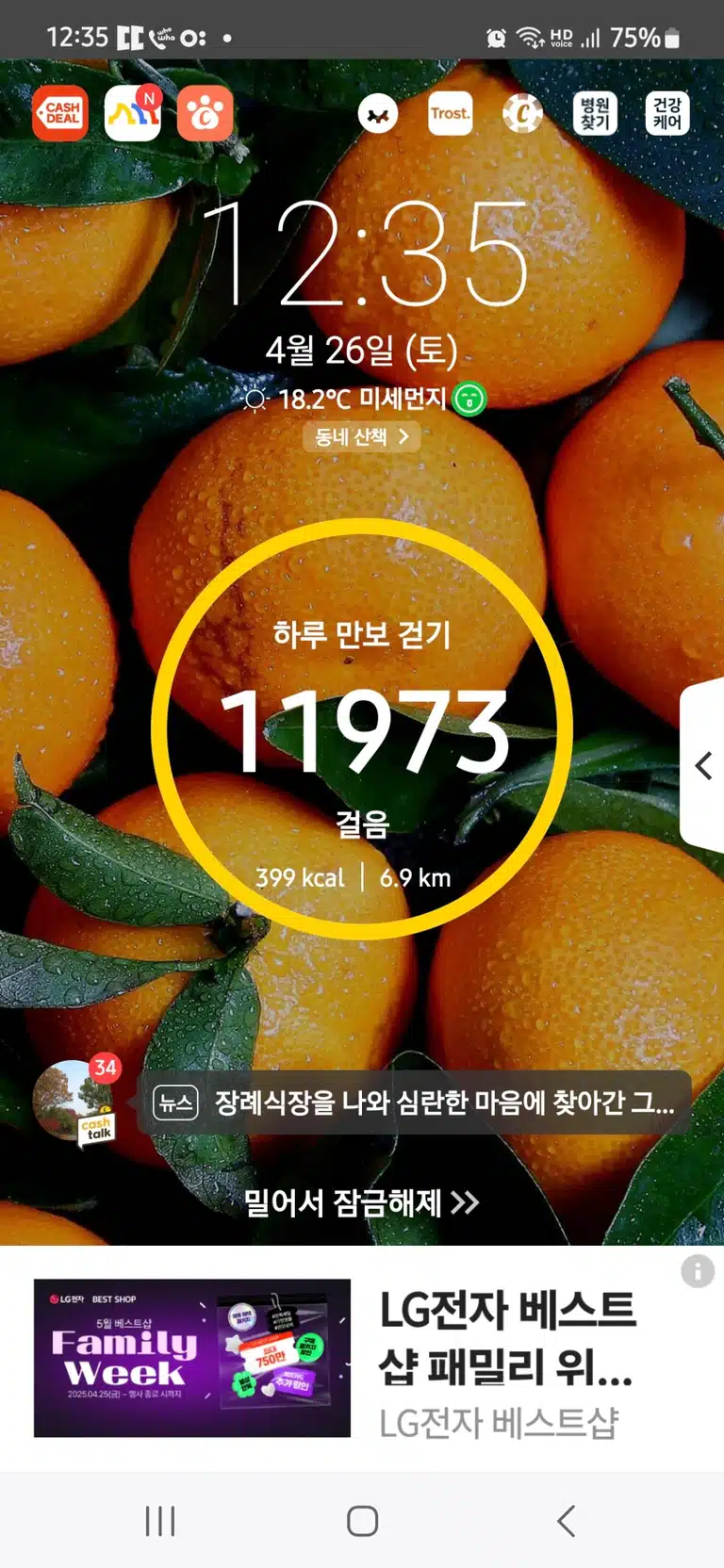724x1568 pixels.
Task: Expand the side panel arrow handle
Action: click(x=702, y=765)
